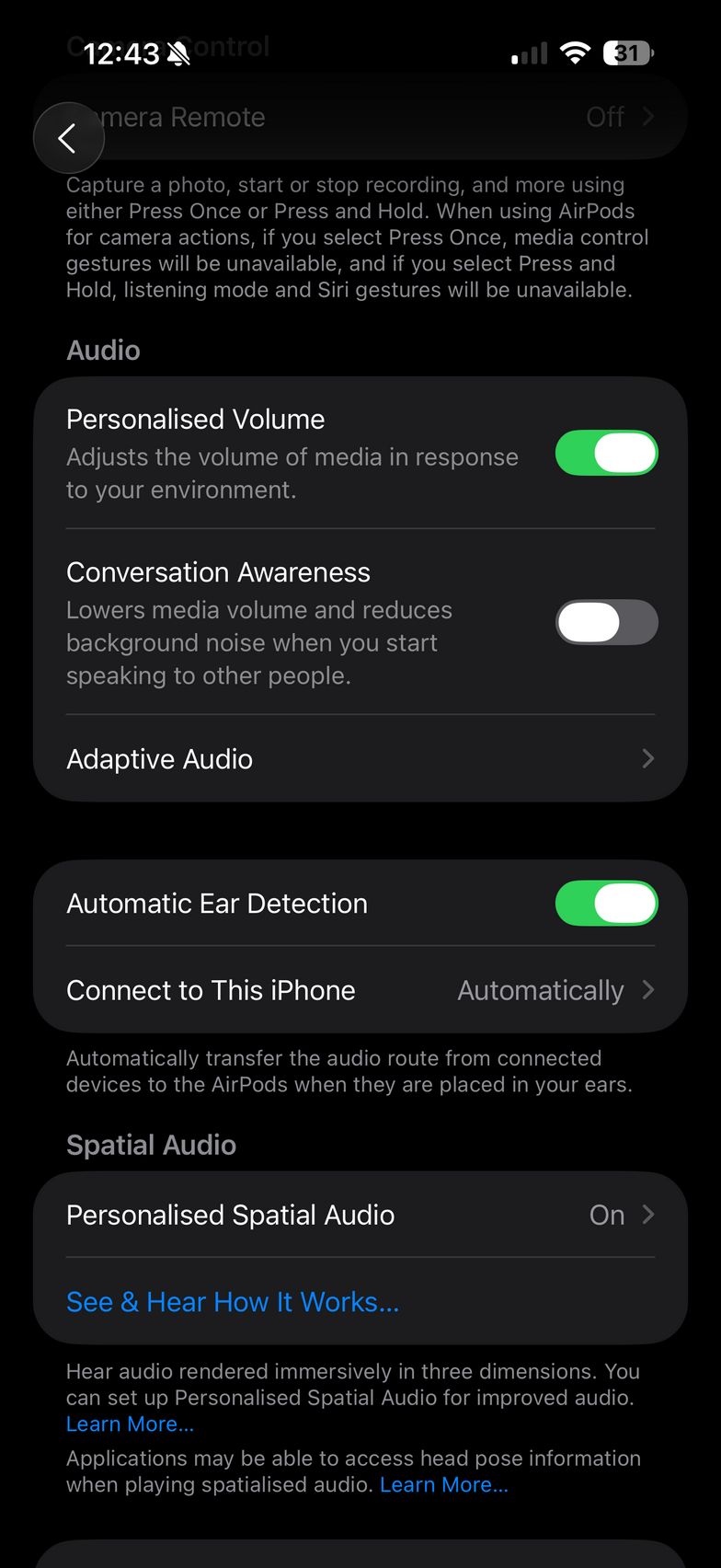This screenshot has height=1568, width=721.
Task: Tap See & Hear How It Works
Action: 233,1302
